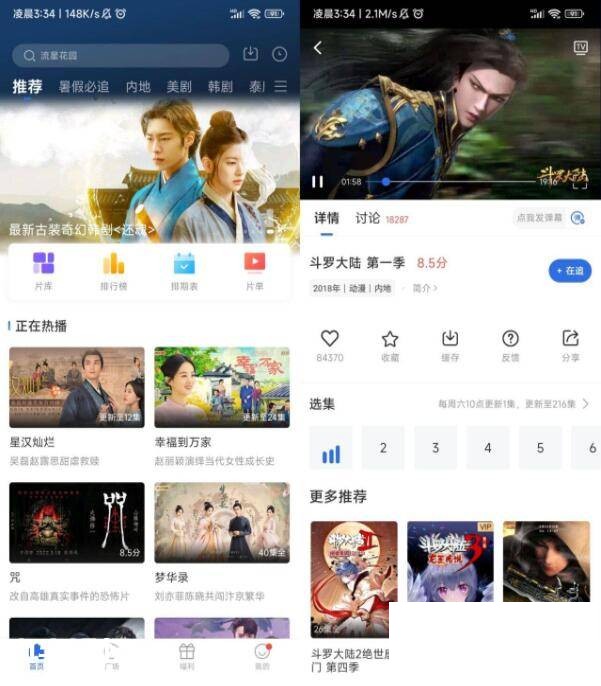
Task: Go back from the video player
Action: tap(318, 48)
